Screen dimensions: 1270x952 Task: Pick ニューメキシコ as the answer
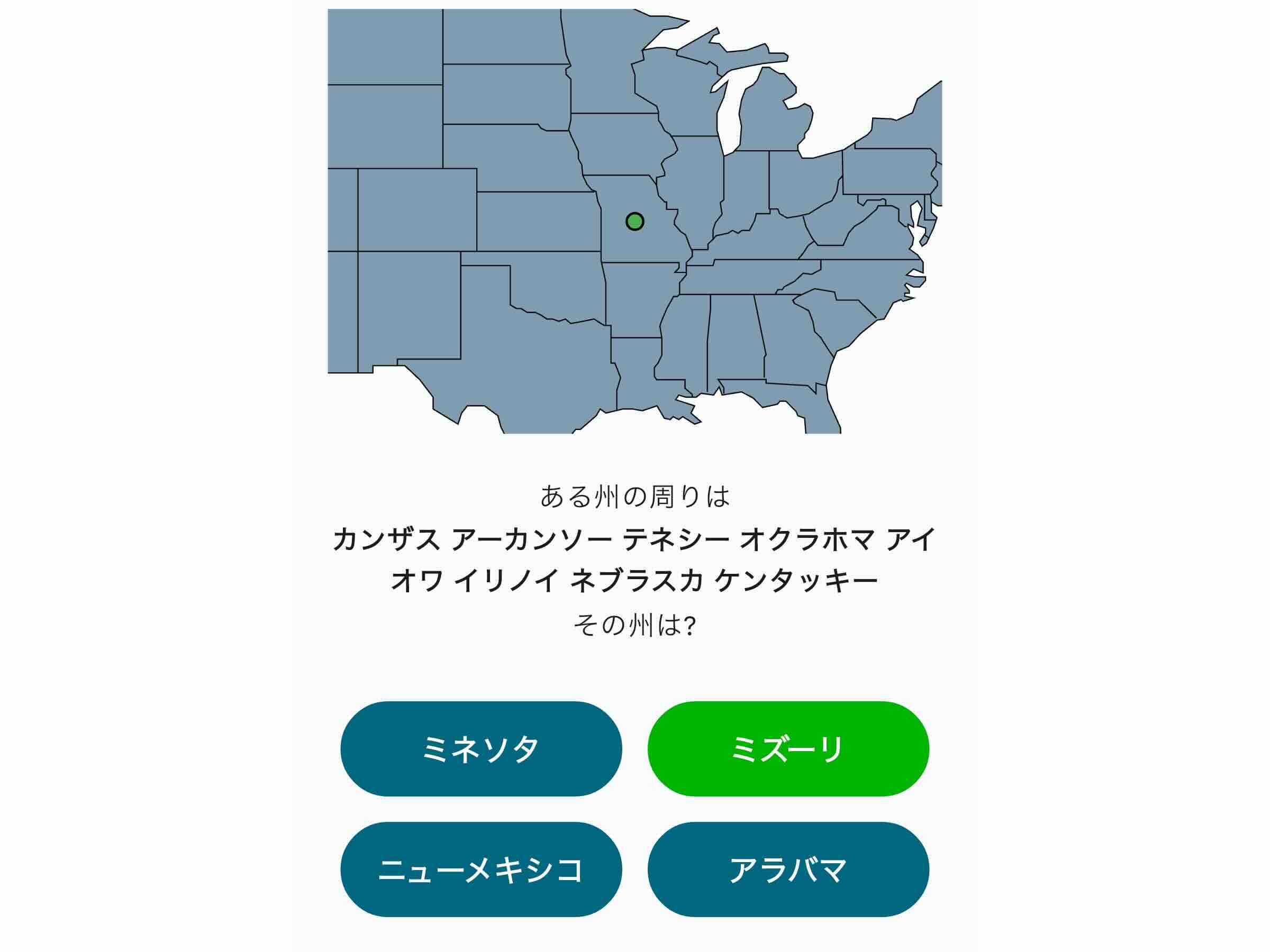pos(481,869)
